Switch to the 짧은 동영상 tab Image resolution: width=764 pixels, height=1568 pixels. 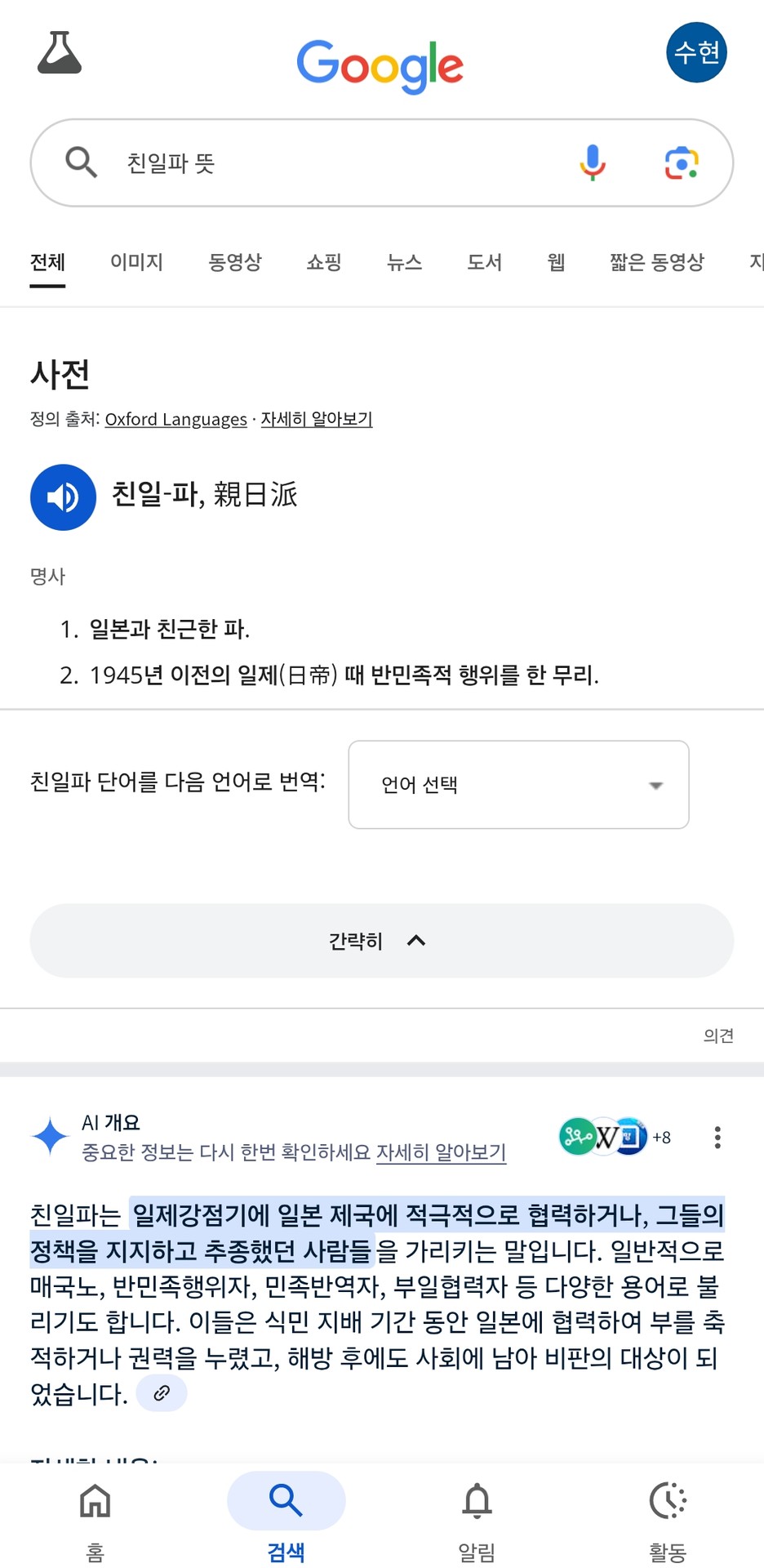tap(656, 262)
